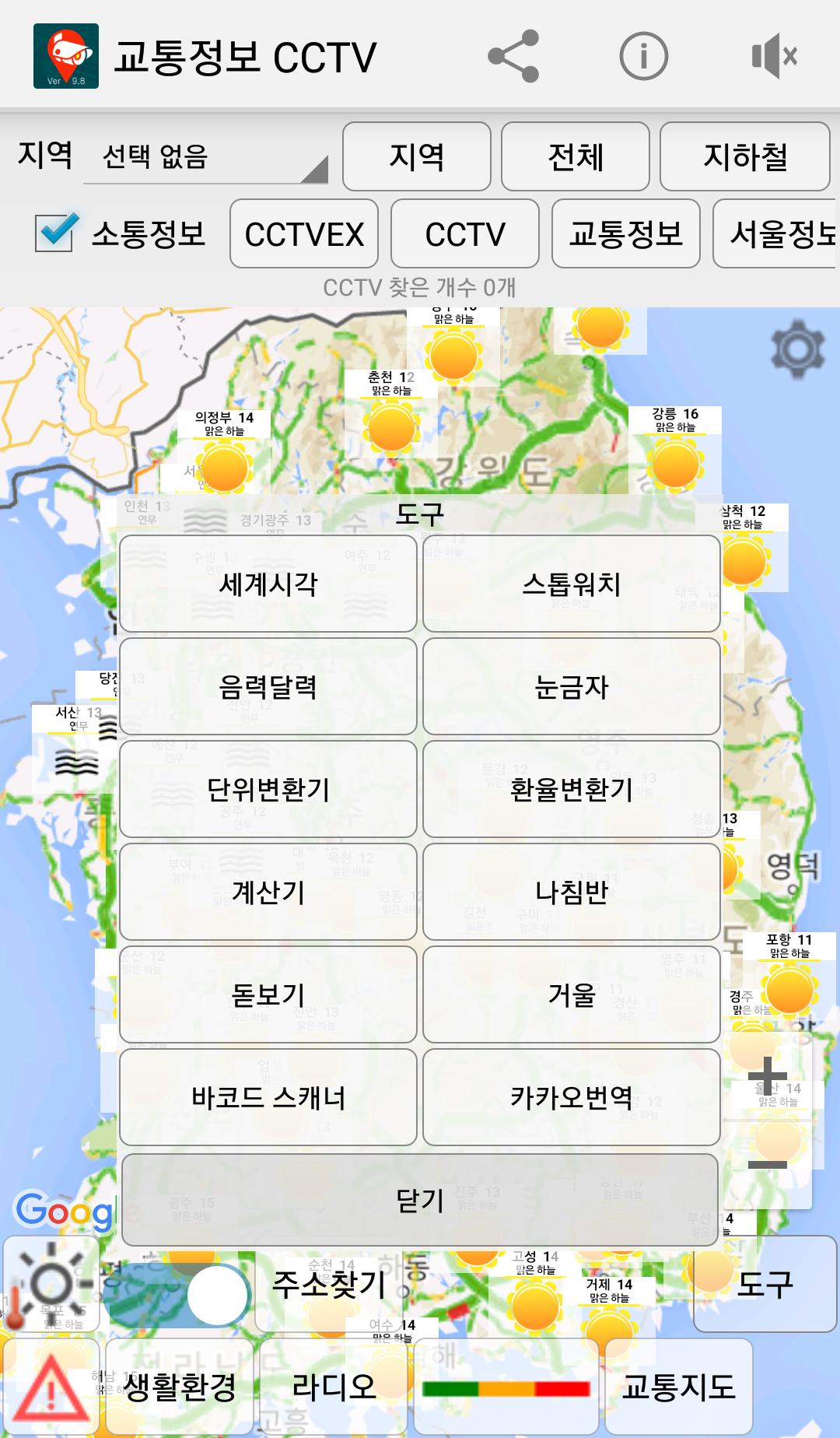840x1438 pixels.
Task: Open the 세계시각 world clock tool
Action: 268,584
